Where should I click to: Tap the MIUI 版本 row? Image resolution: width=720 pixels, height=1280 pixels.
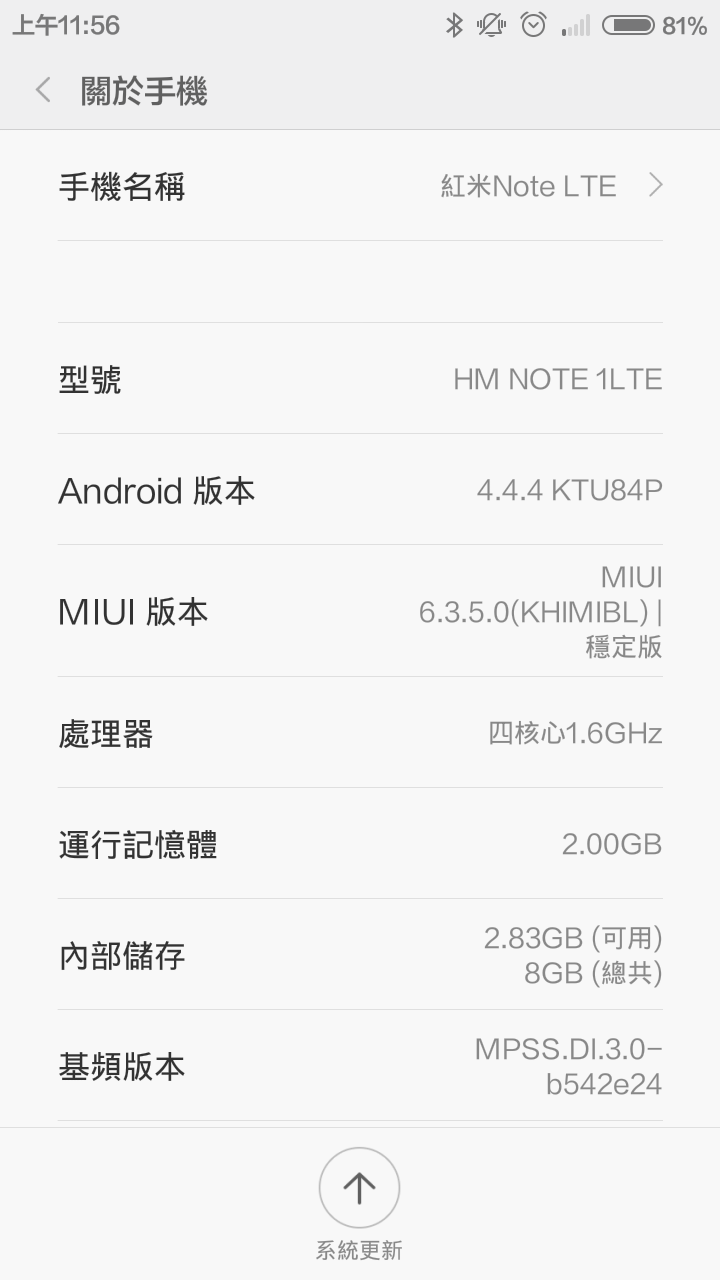click(x=360, y=611)
